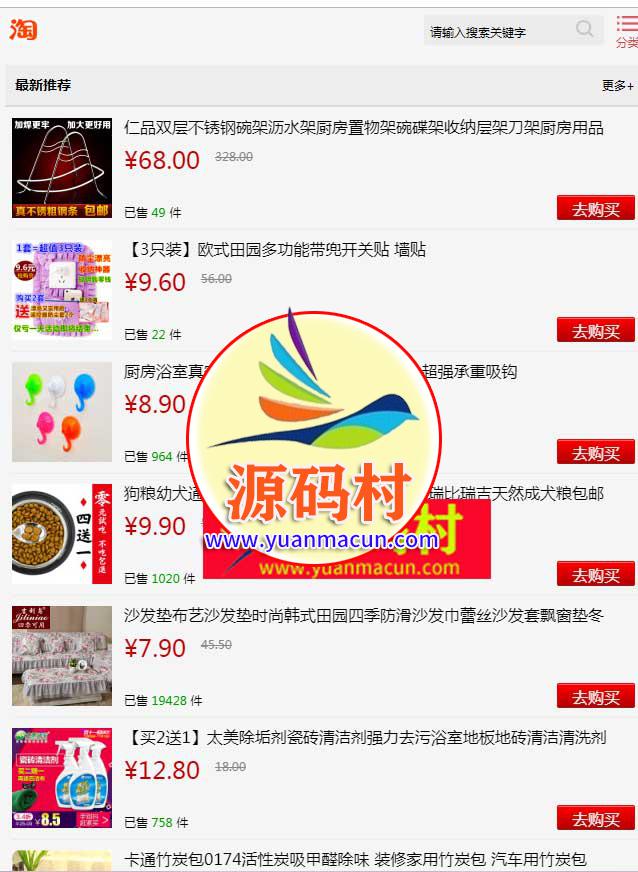Tap 去购买 for the ¥7.90 sofa cushion
Viewport: 638px width, 872px height.
click(596, 696)
